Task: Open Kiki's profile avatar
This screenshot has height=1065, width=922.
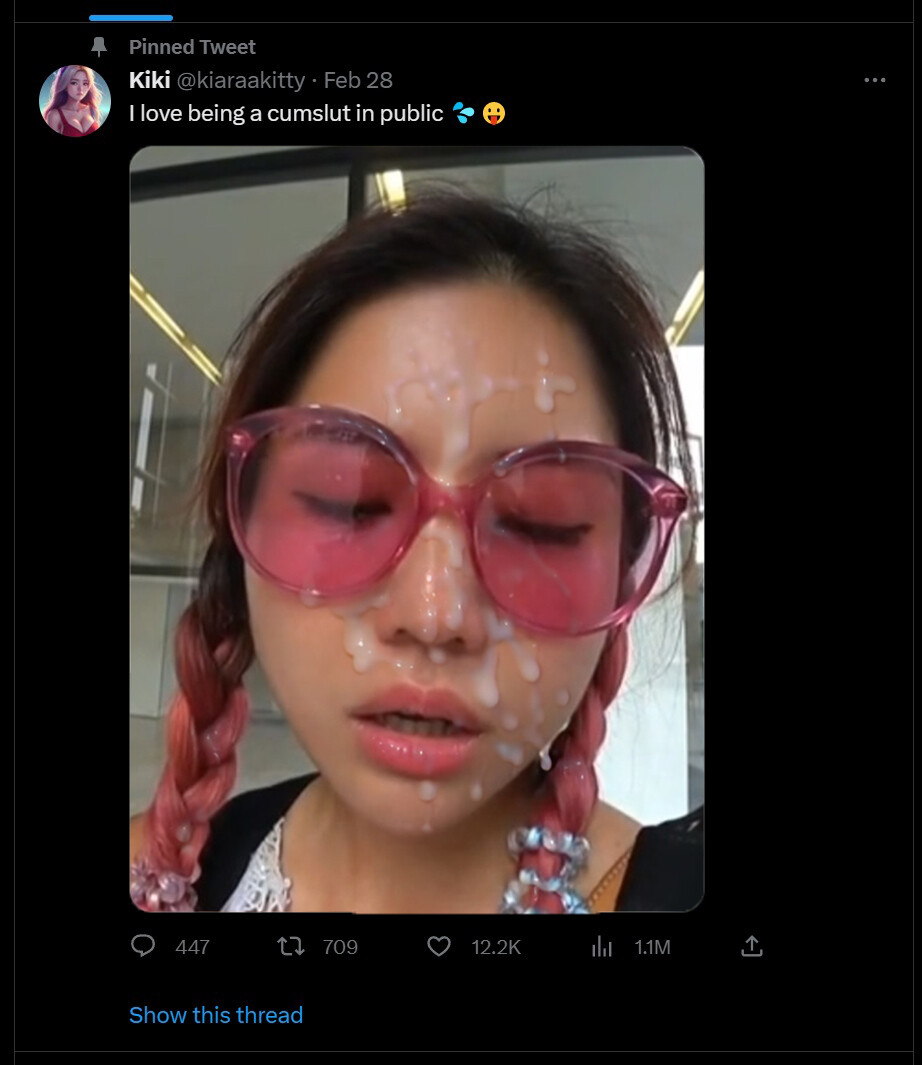Action: click(x=74, y=101)
